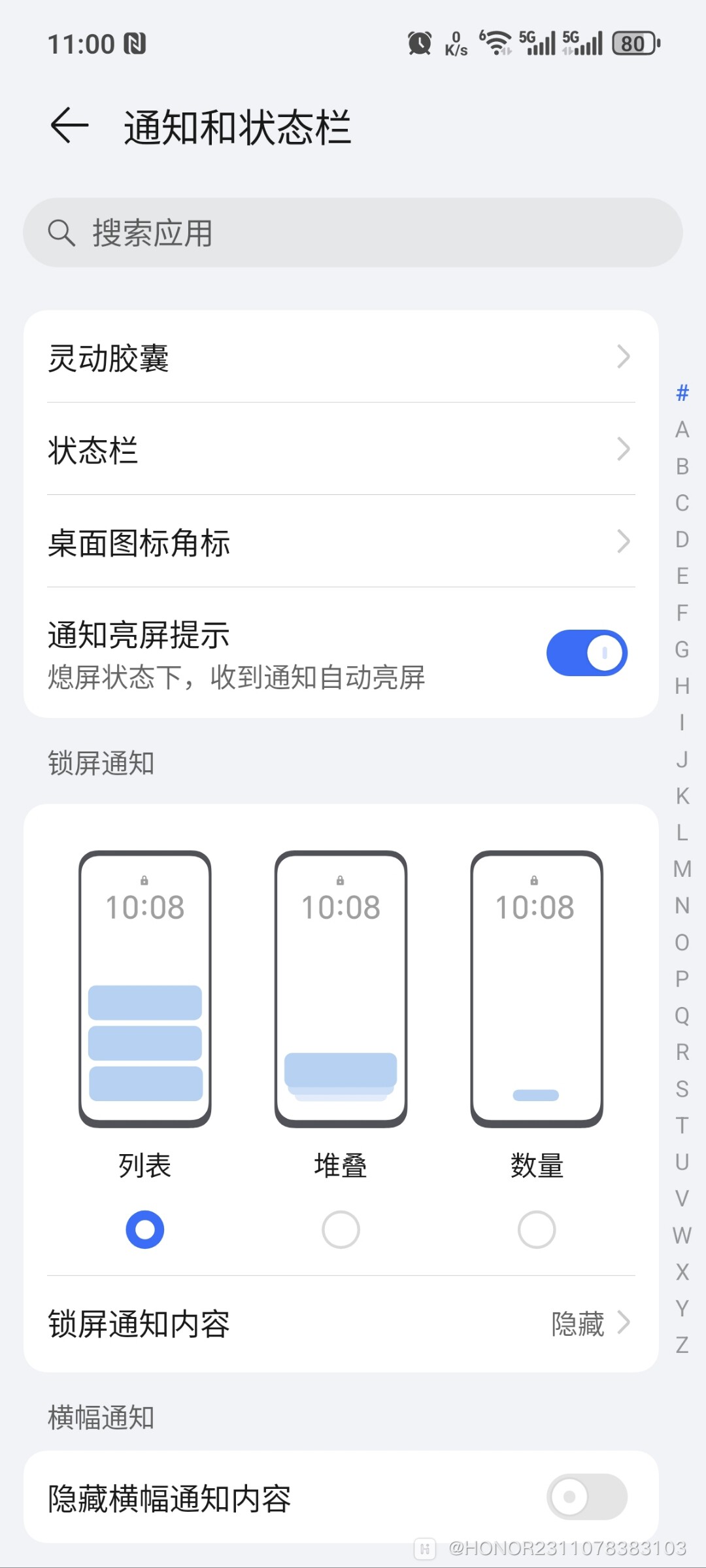Jump to letter M in the alphabet index
This screenshot has width=706, height=1568.
point(682,870)
